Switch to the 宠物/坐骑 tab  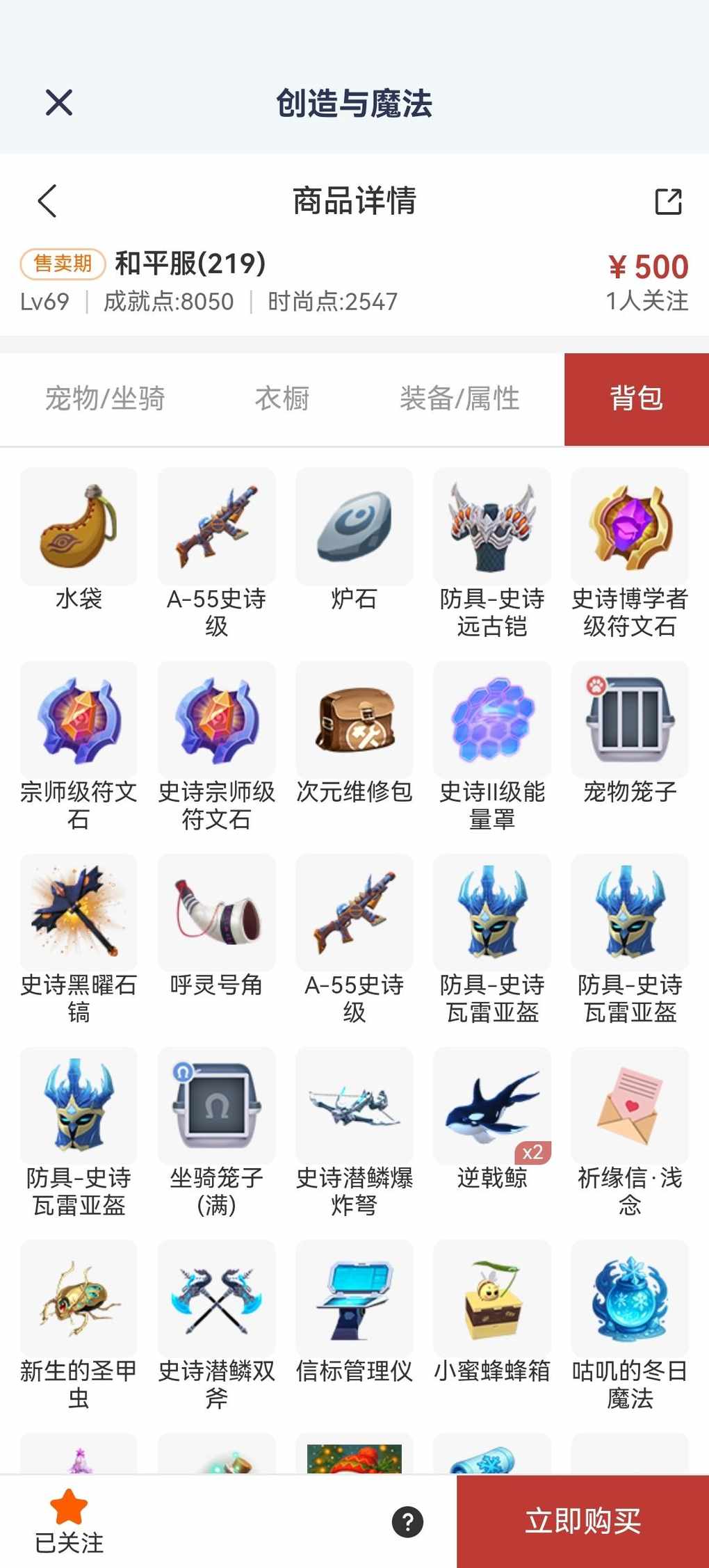click(x=105, y=399)
